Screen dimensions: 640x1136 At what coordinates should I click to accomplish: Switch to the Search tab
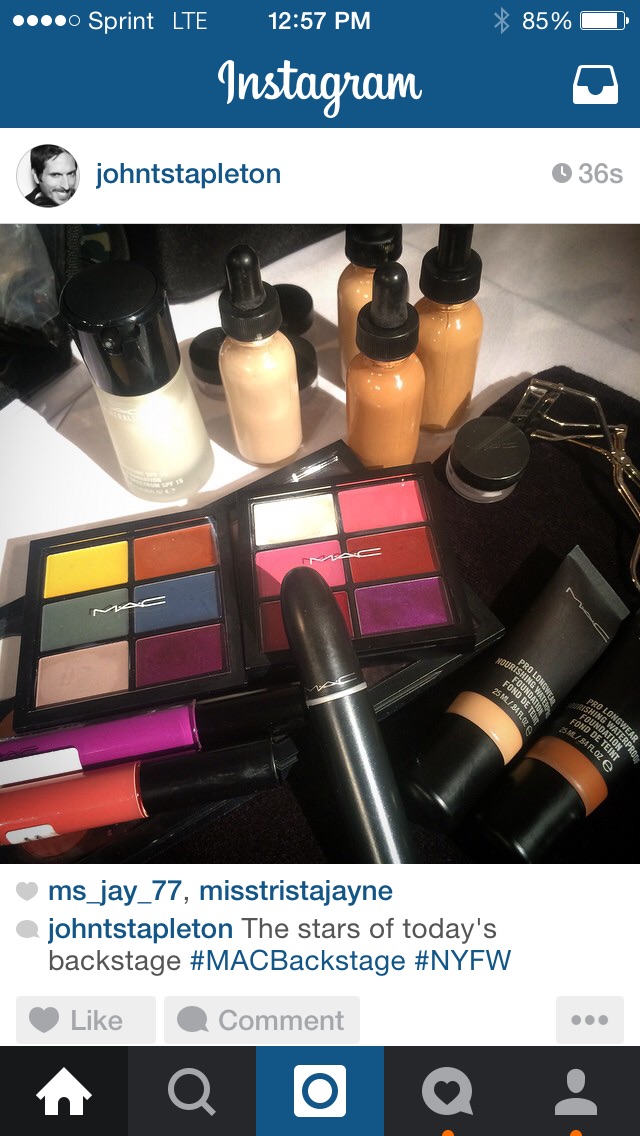pos(192,1091)
